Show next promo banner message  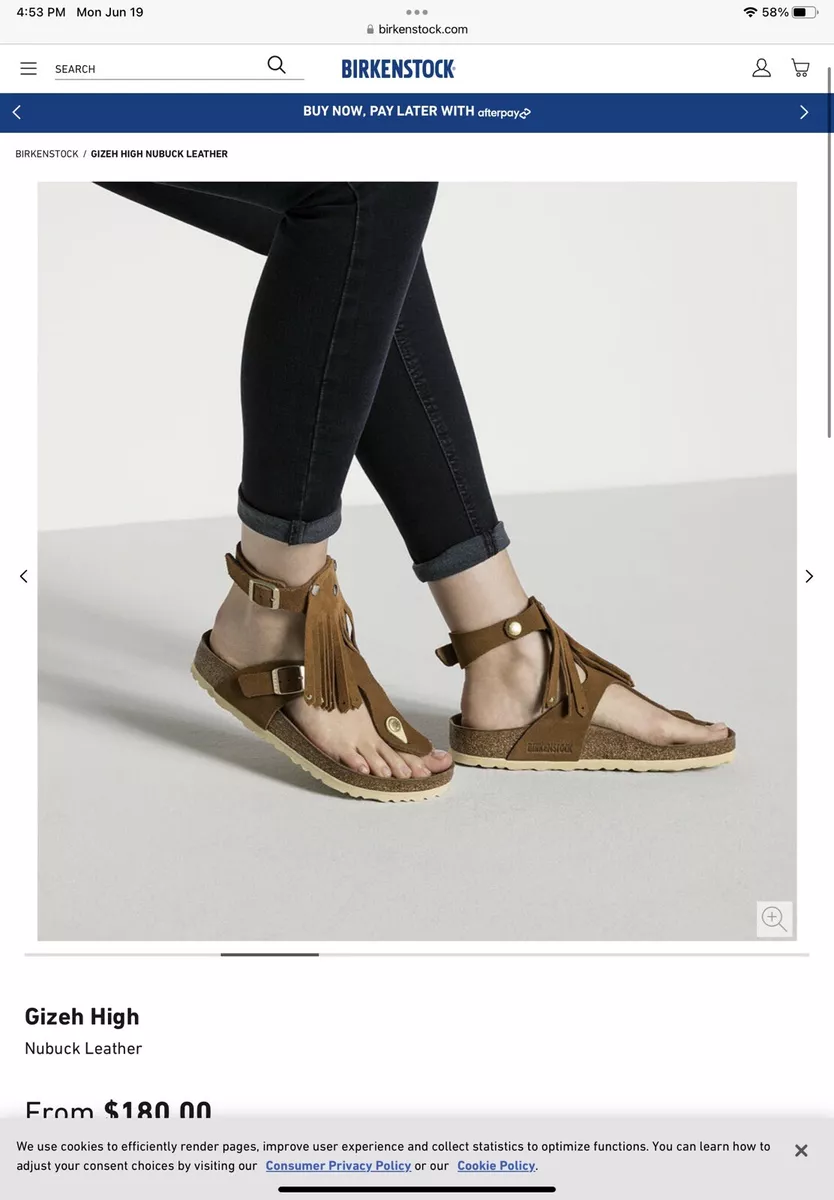tap(803, 112)
